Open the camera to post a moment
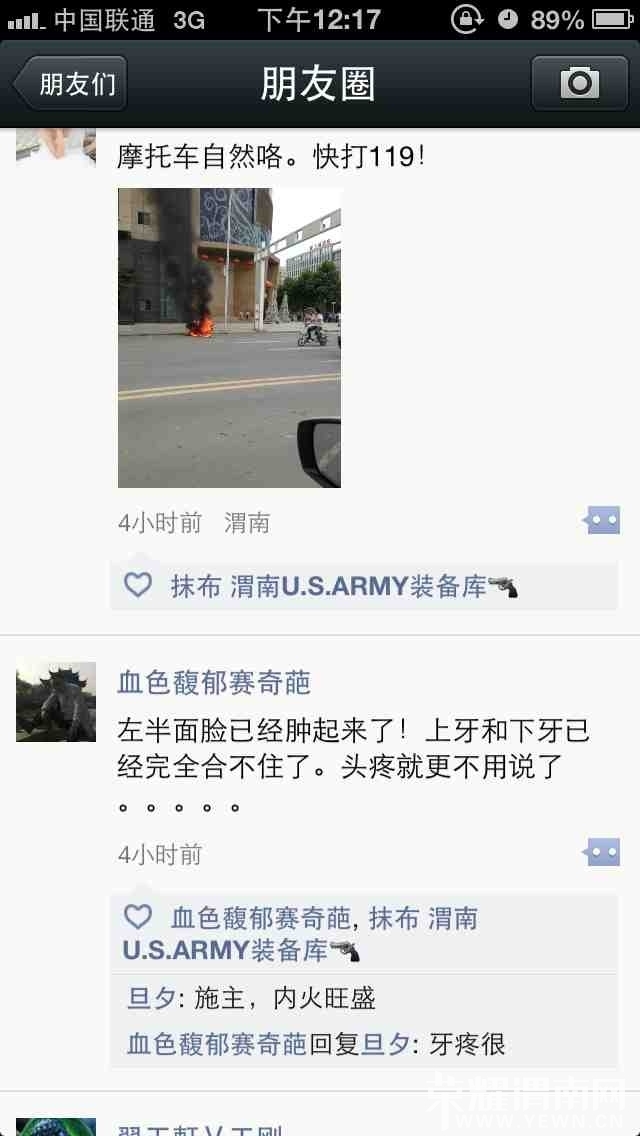Viewport: 640px width, 1136px height. (579, 83)
